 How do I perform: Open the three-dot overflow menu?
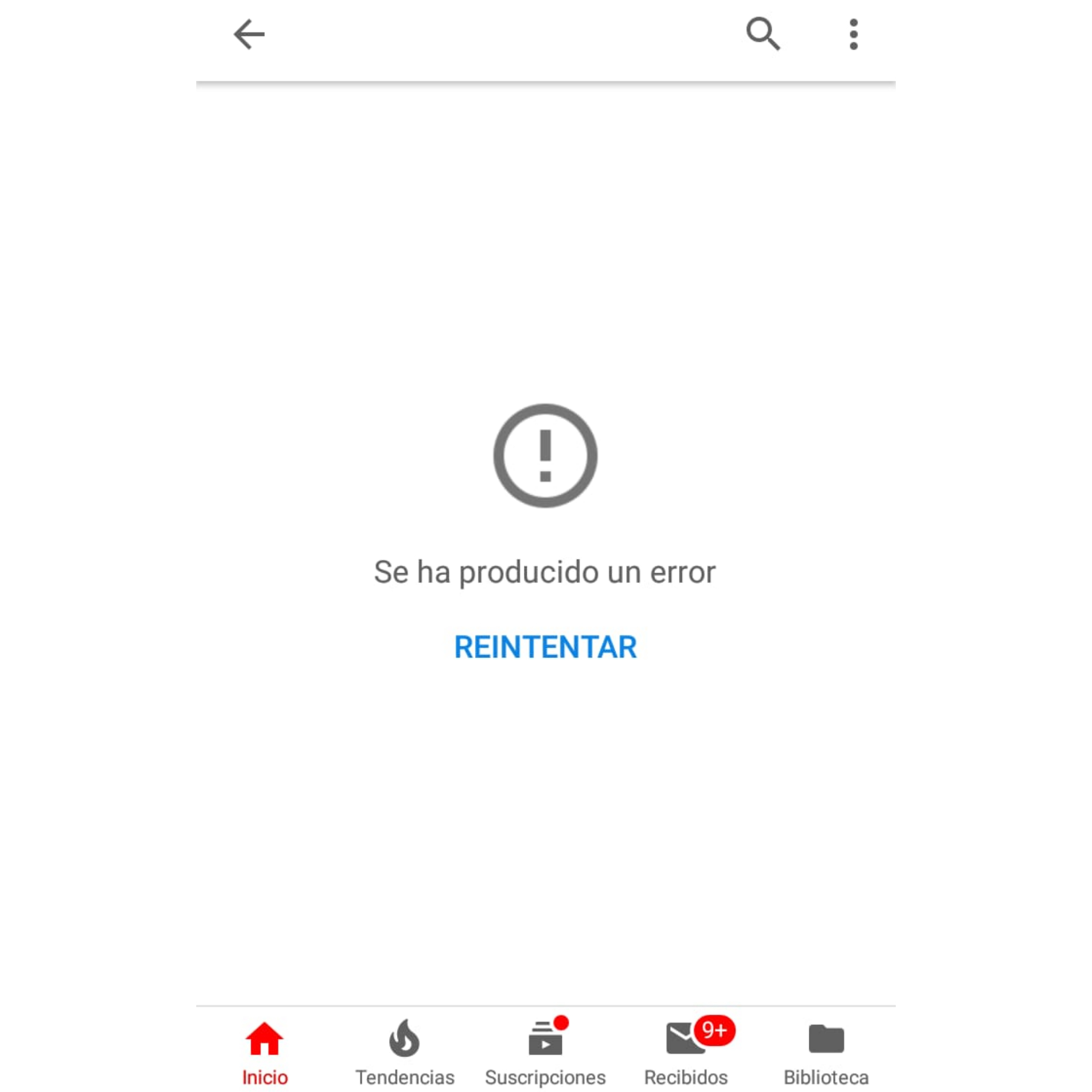click(853, 34)
